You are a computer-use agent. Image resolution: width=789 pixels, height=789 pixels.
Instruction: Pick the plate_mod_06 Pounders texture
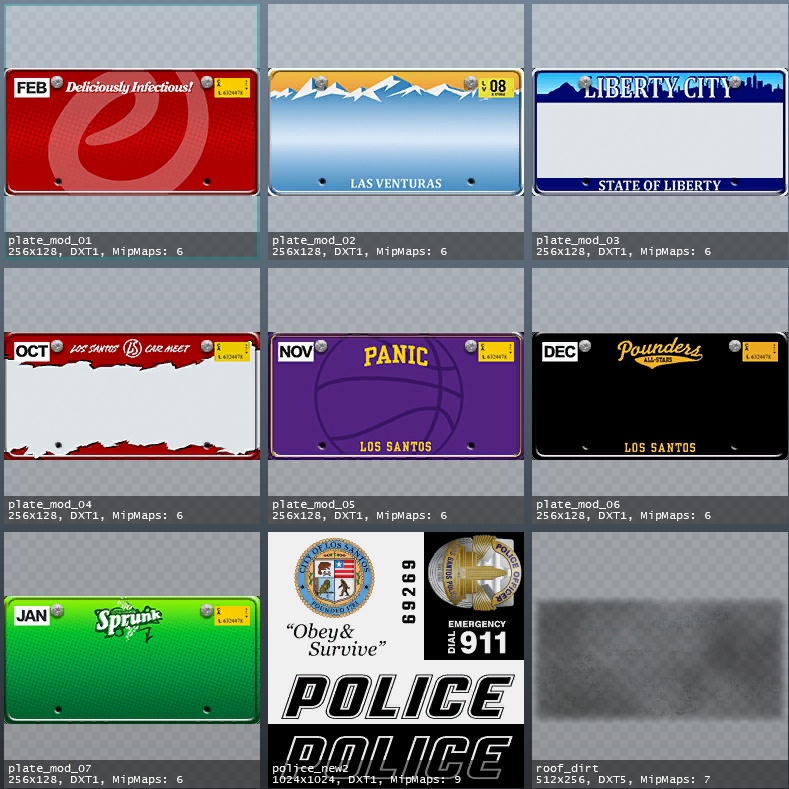pyautogui.click(x=659, y=396)
